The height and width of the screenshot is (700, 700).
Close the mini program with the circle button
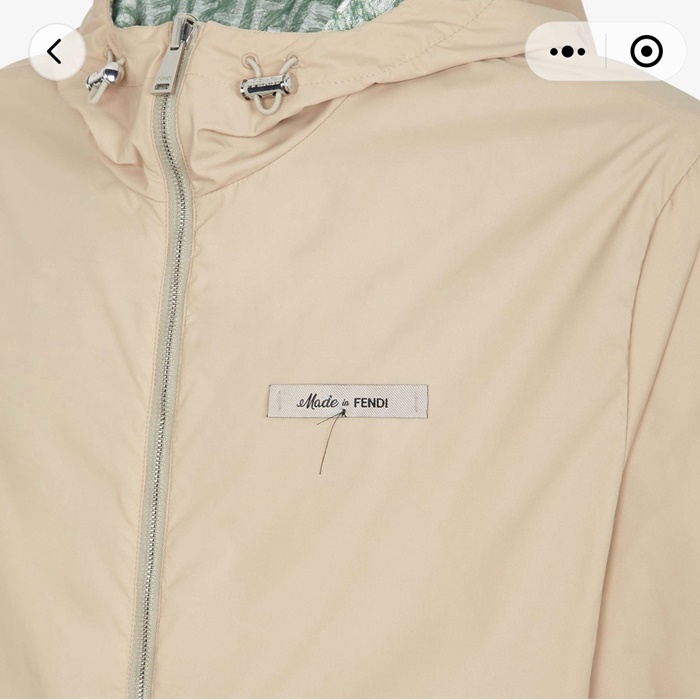(646, 52)
